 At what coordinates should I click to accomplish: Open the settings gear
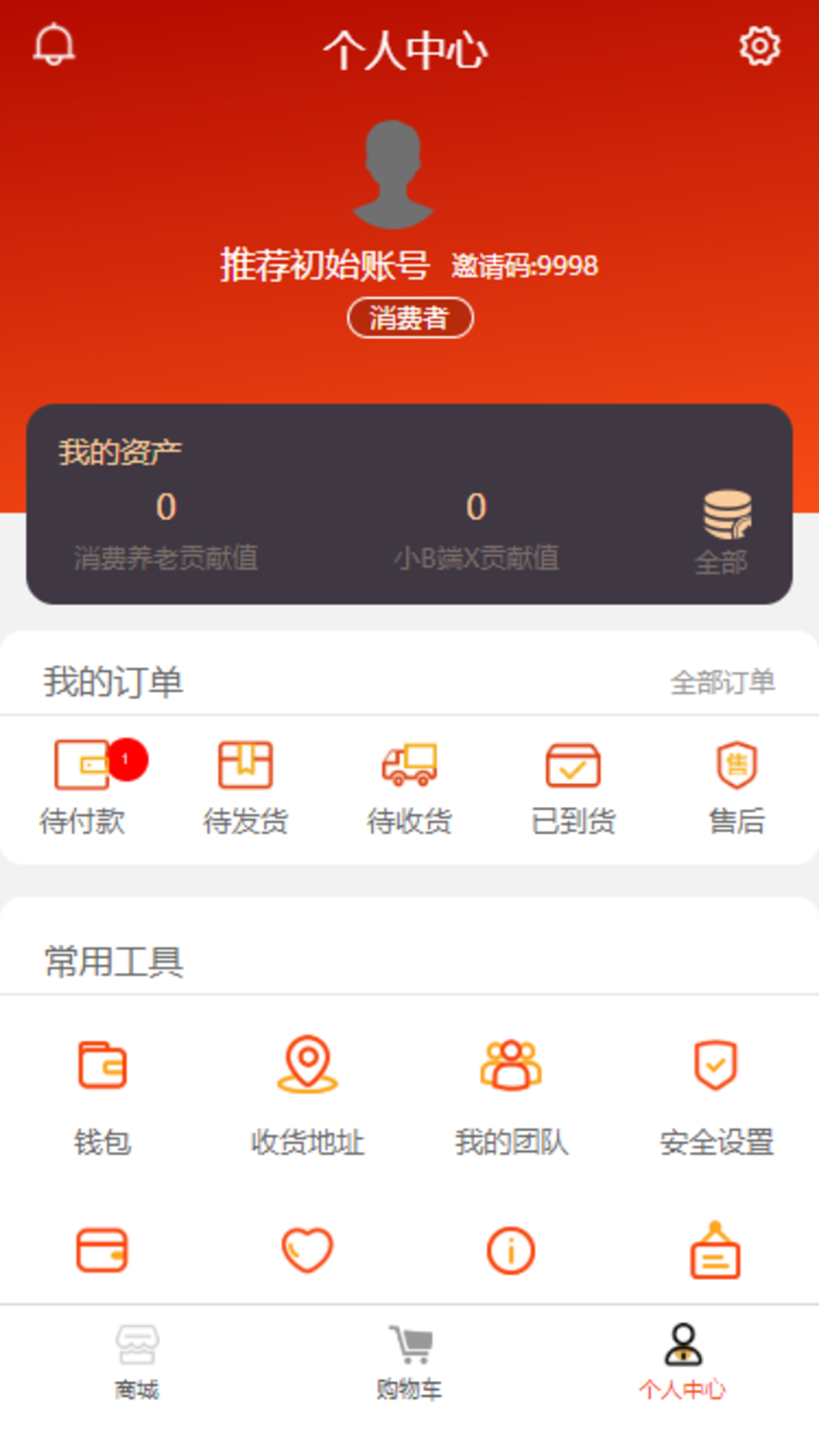758,45
